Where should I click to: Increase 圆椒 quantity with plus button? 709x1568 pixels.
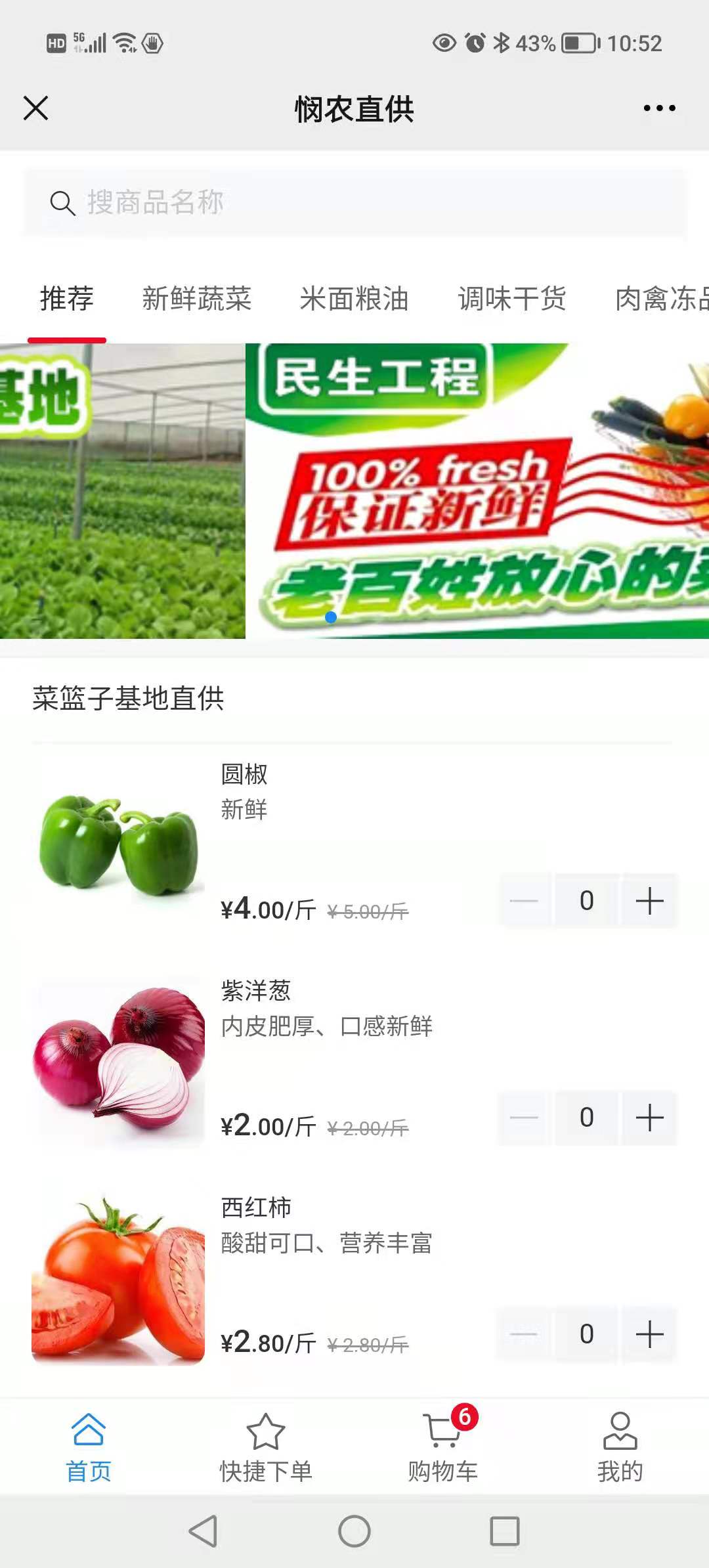coord(649,900)
